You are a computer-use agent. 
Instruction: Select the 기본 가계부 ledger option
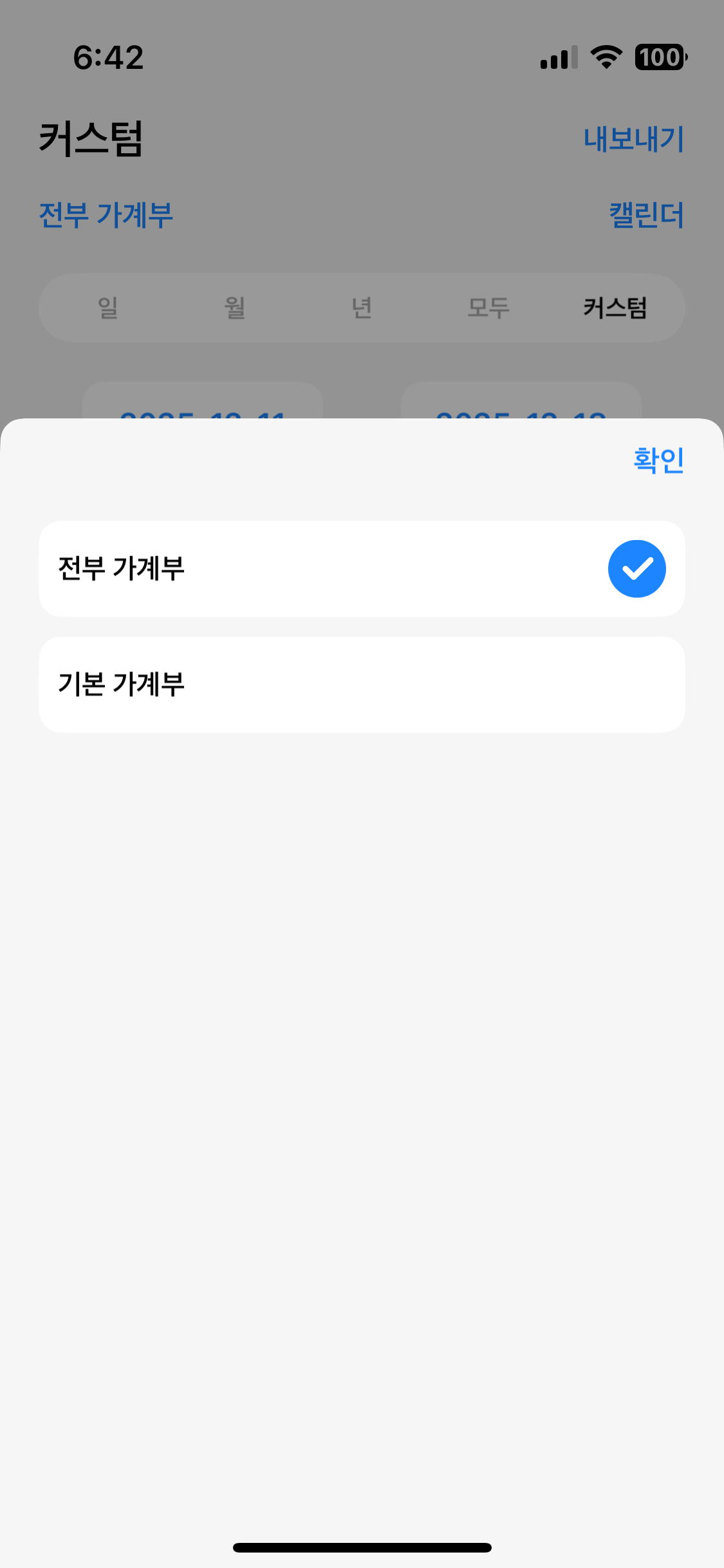[x=362, y=685]
